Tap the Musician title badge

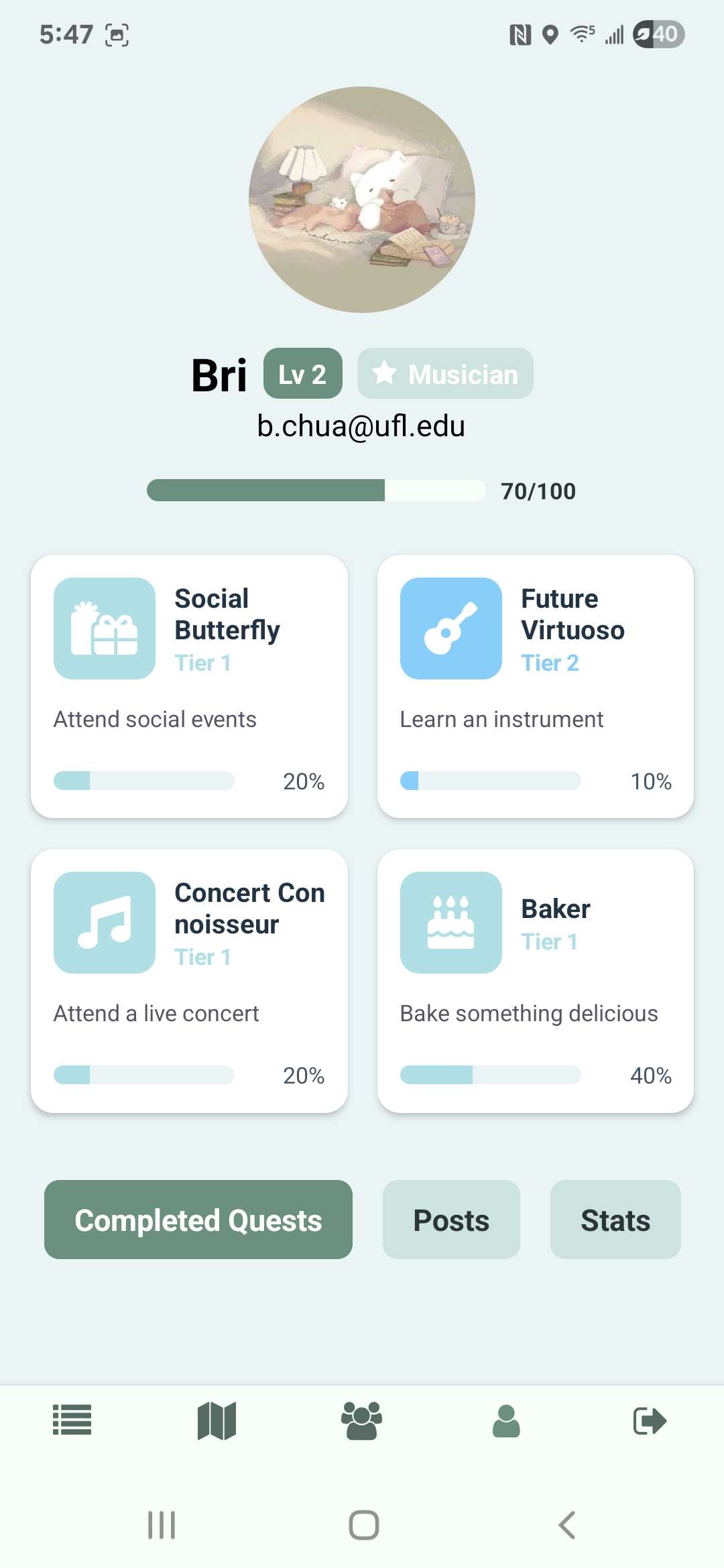pyautogui.click(x=445, y=374)
